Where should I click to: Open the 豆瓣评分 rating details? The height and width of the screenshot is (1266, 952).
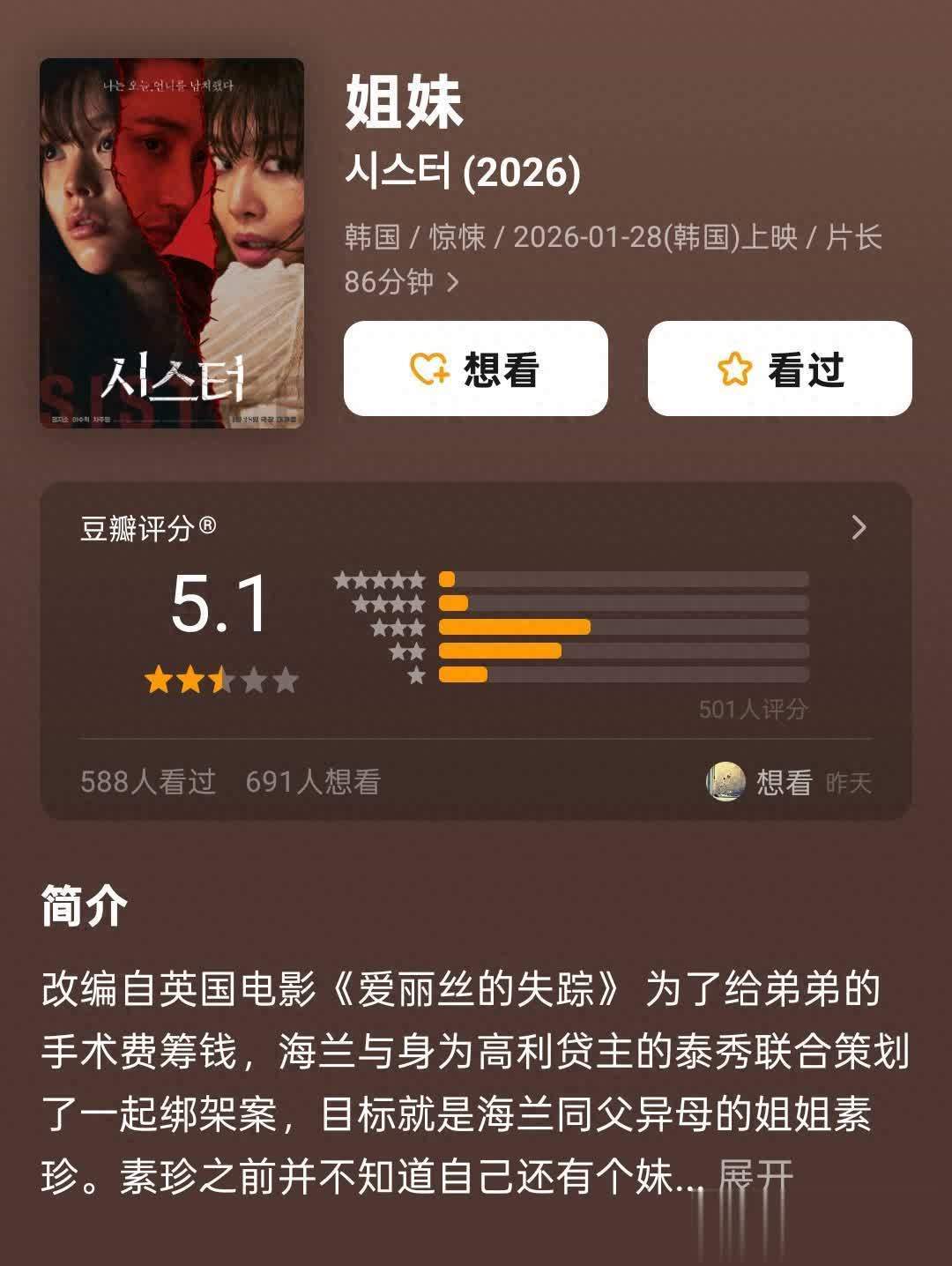click(x=859, y=527)
